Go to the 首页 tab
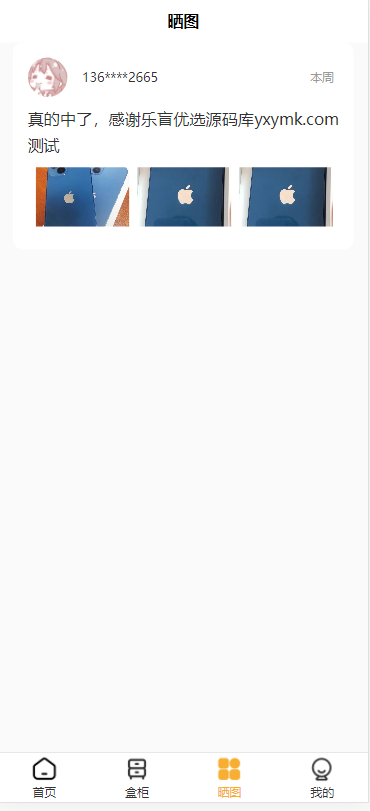Viewport: 370px width, 811px height. point(45,778)
